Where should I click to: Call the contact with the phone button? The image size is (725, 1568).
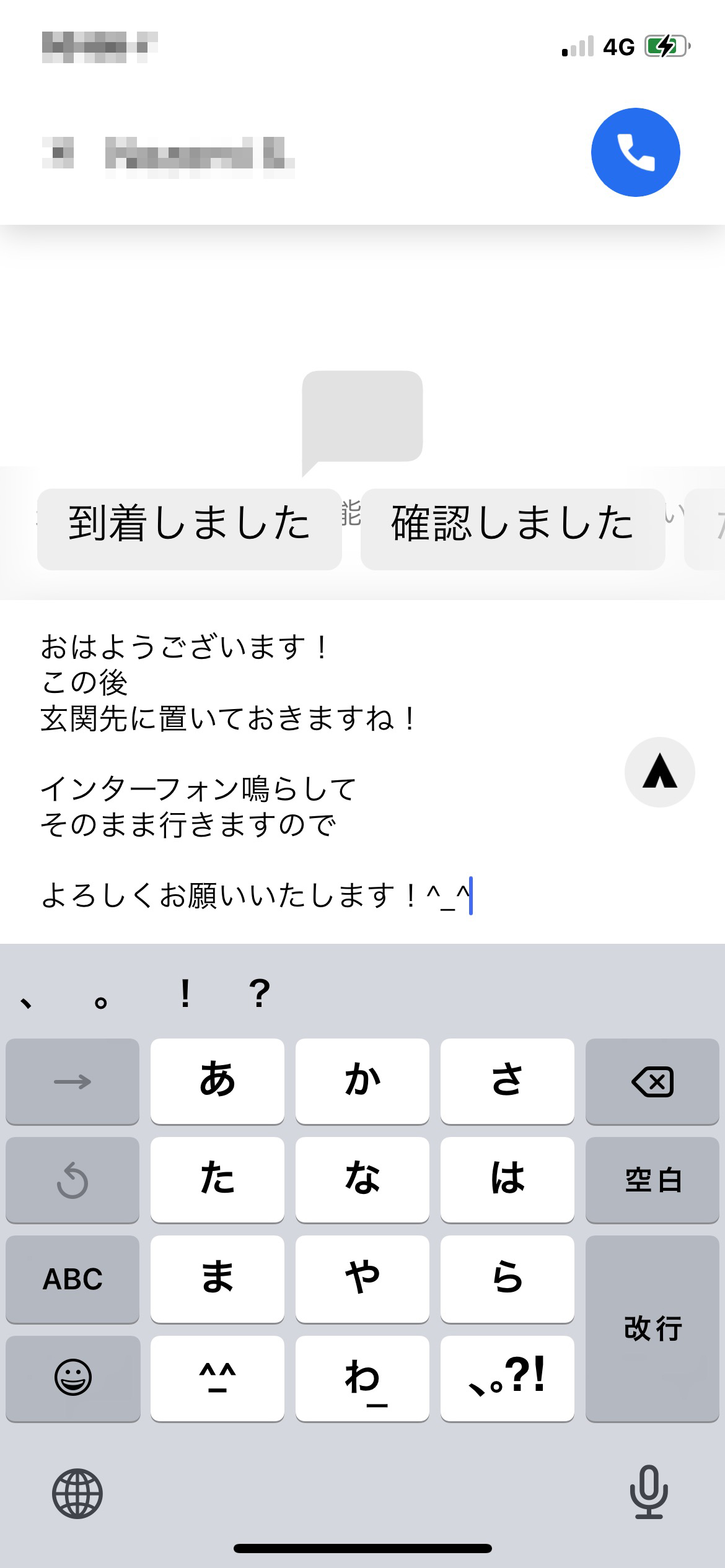point(635,152)
